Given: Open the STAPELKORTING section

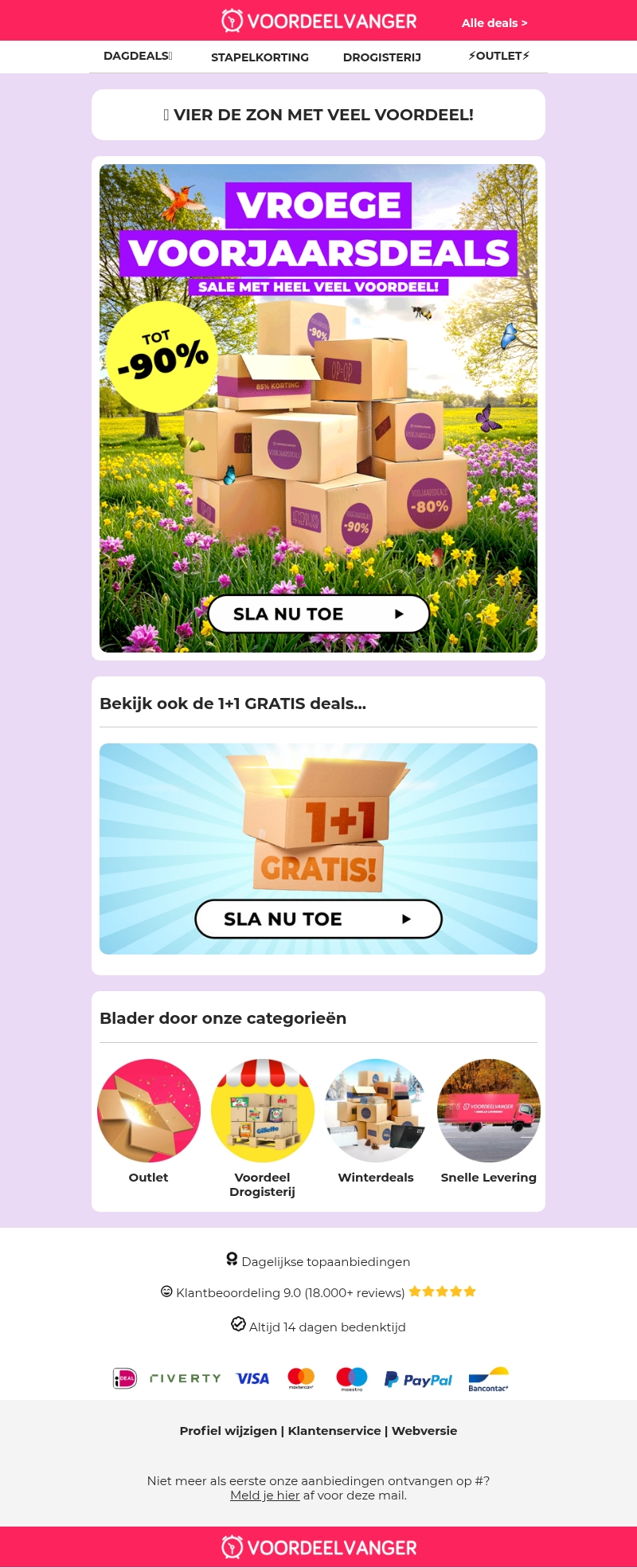Looking at the screenshot, I should [x=260, y=57].
